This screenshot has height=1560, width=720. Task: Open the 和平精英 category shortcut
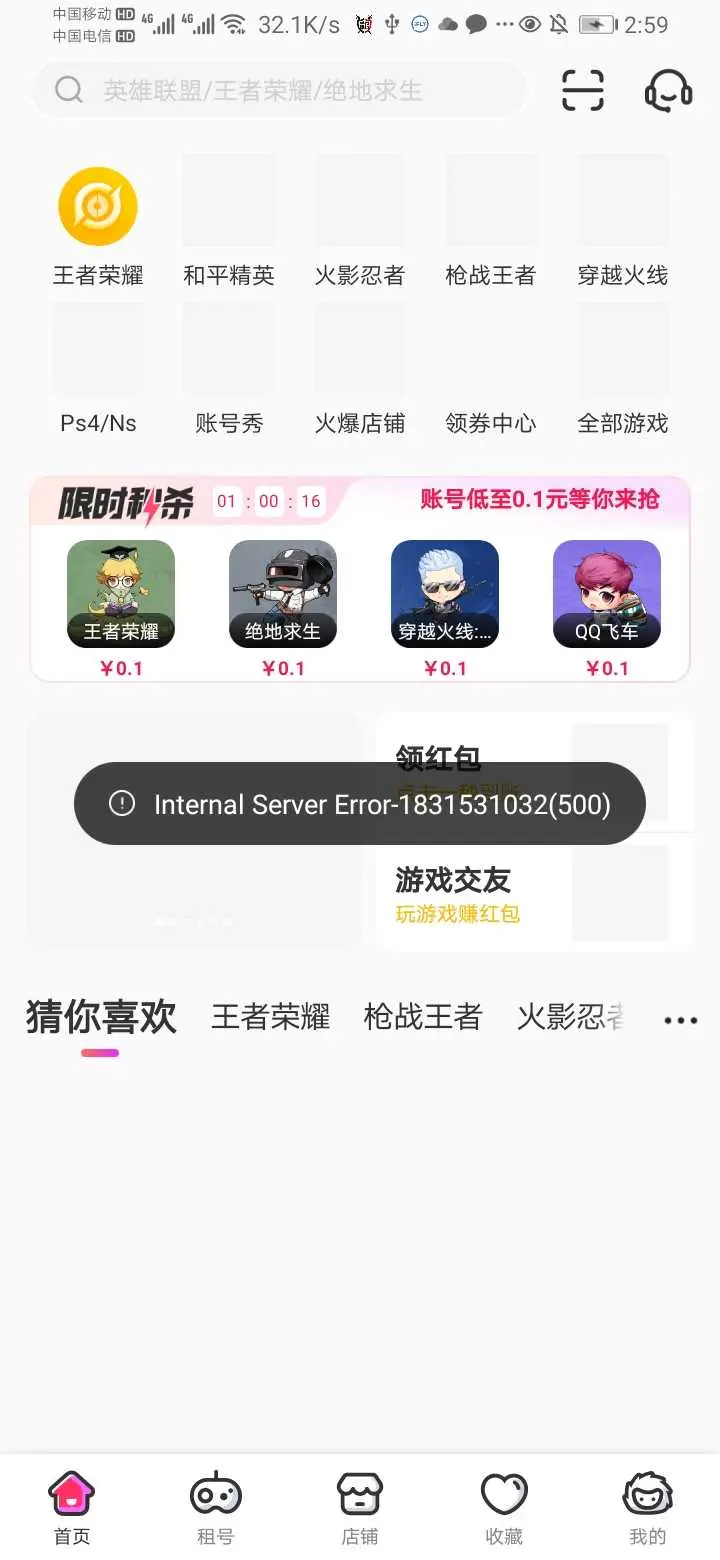(x=228, y=227)
